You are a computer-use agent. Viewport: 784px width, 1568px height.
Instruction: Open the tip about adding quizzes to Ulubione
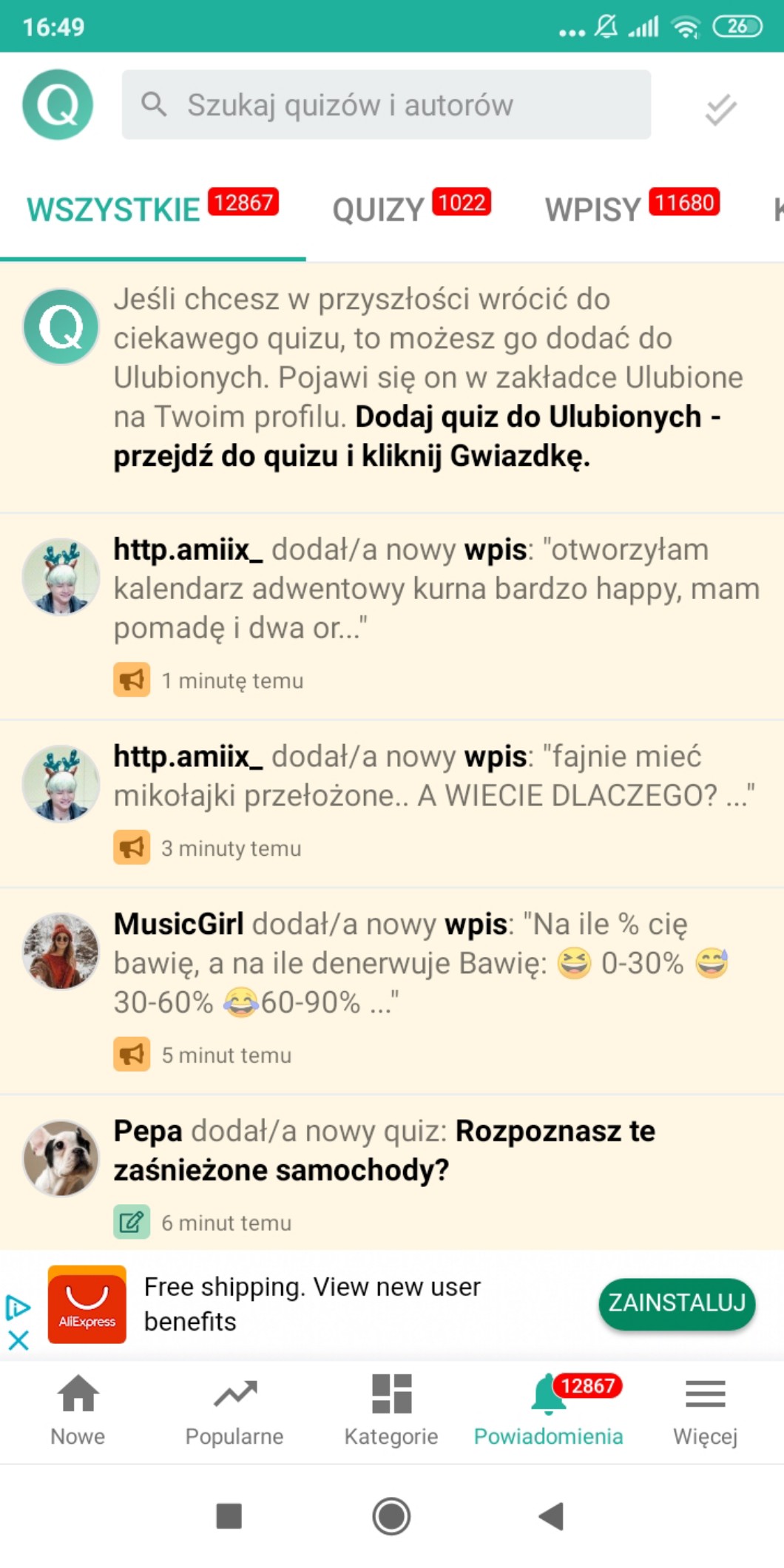coord(429,377)
